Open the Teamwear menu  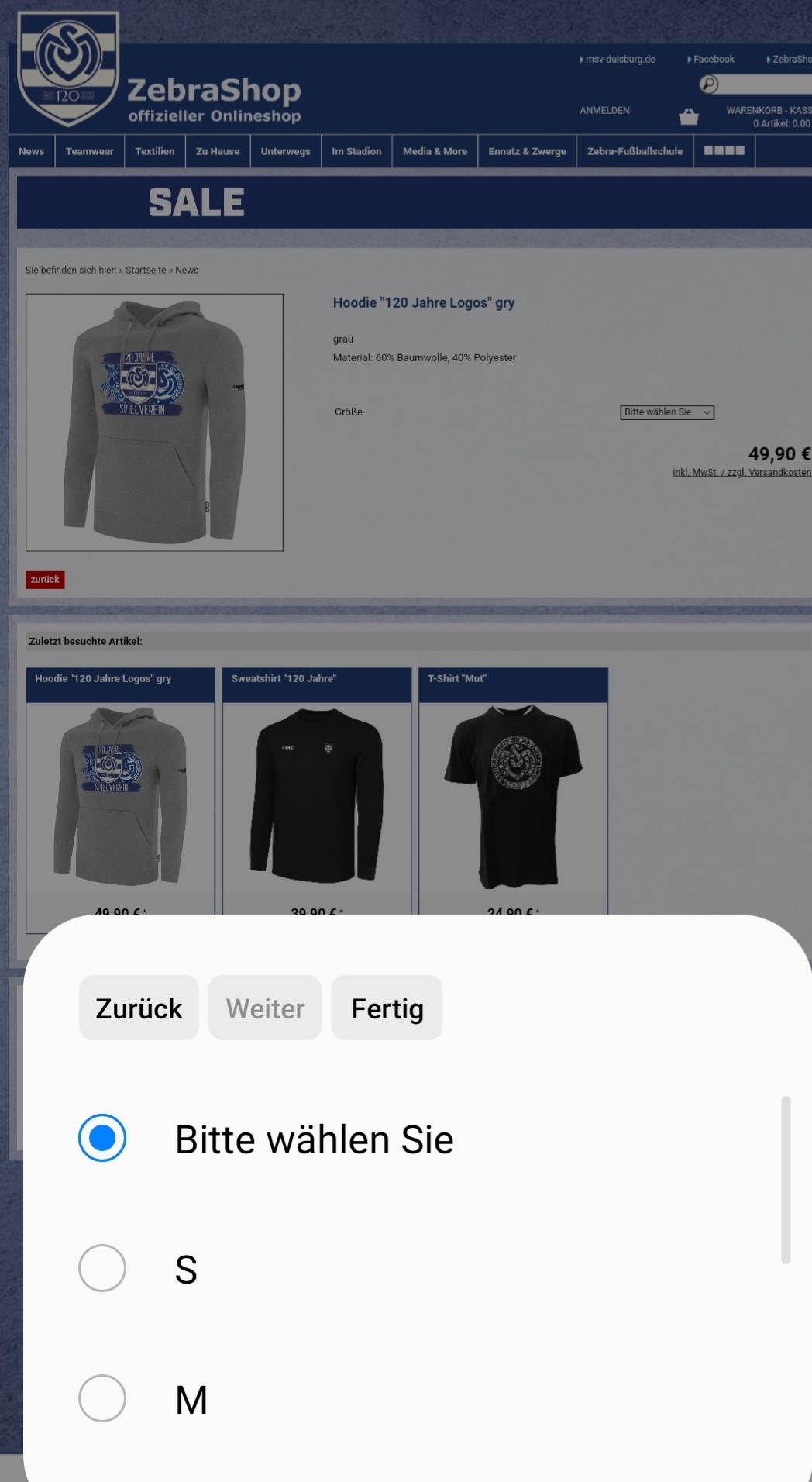pos(89,151)
